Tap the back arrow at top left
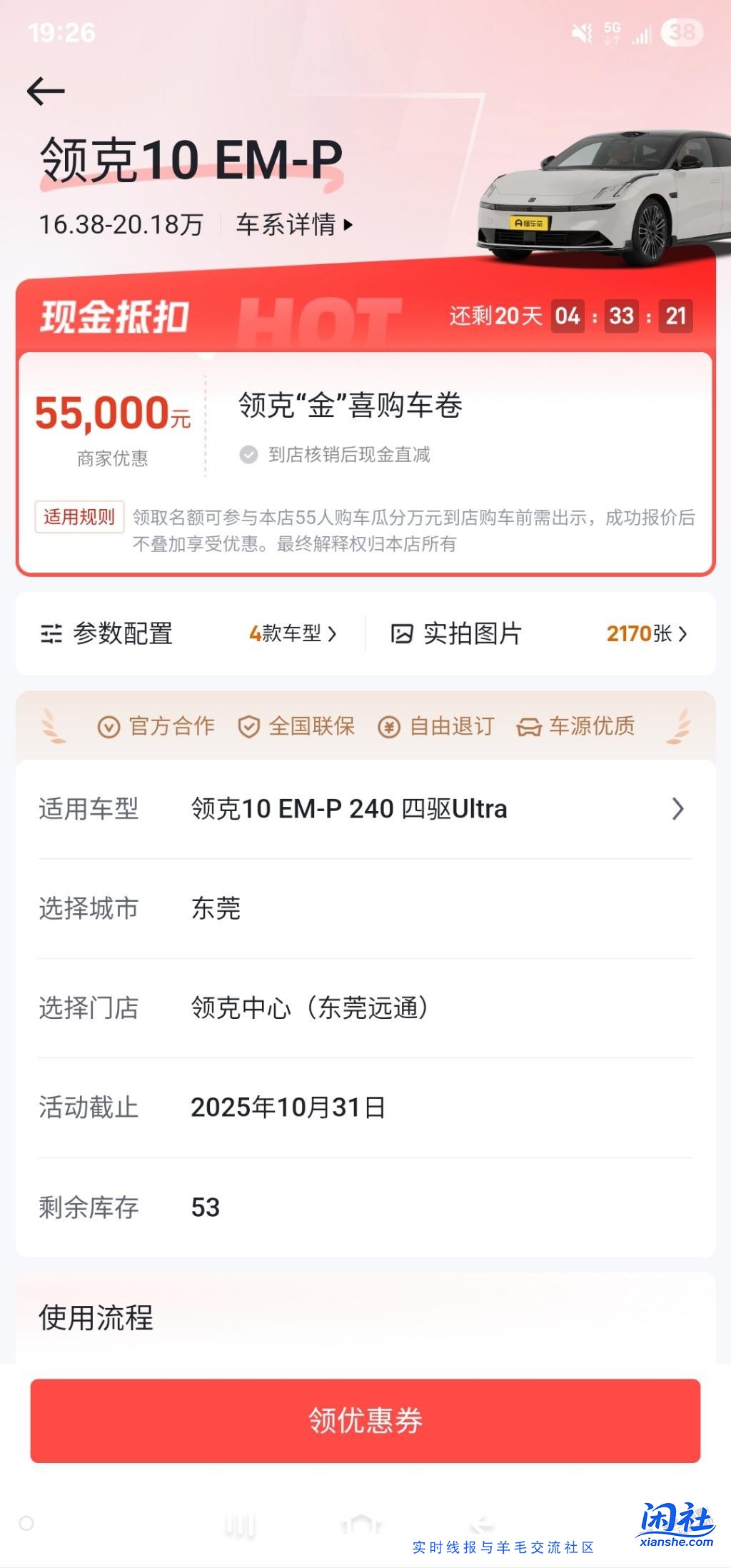Screen dimensions: 731x1568 pyautogui.click(x=44, y=91)
